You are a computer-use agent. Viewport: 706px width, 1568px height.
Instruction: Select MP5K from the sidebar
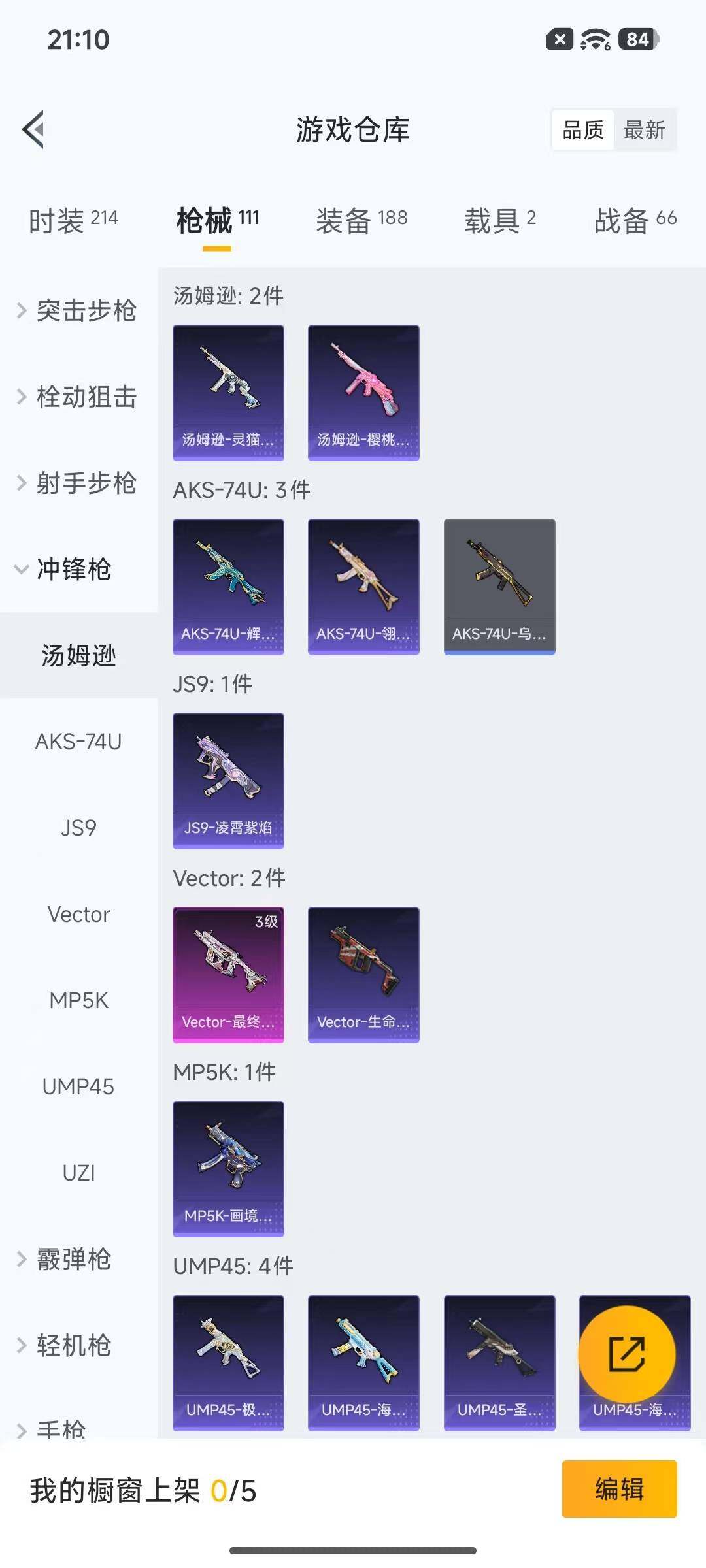pos(78,1000)
